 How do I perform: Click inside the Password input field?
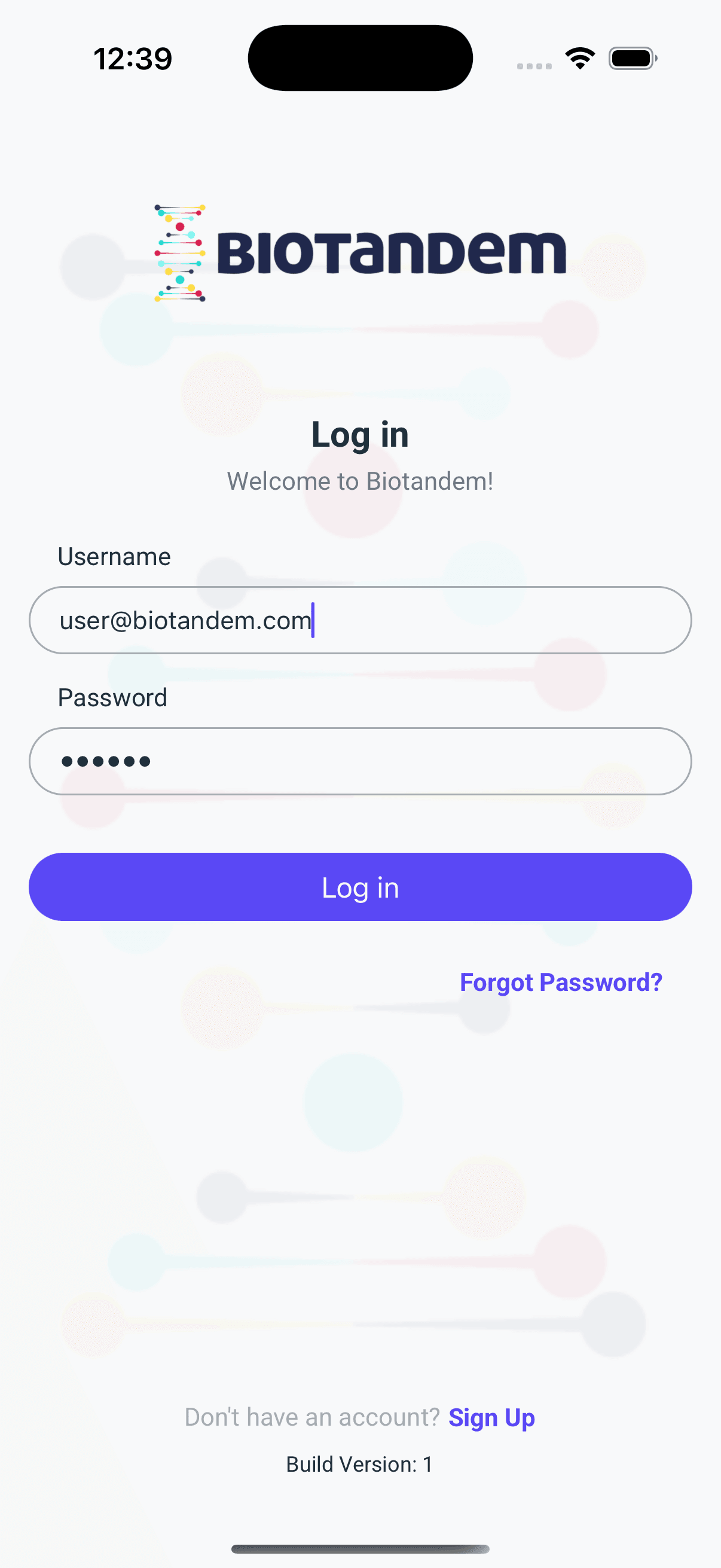[360, 761]
